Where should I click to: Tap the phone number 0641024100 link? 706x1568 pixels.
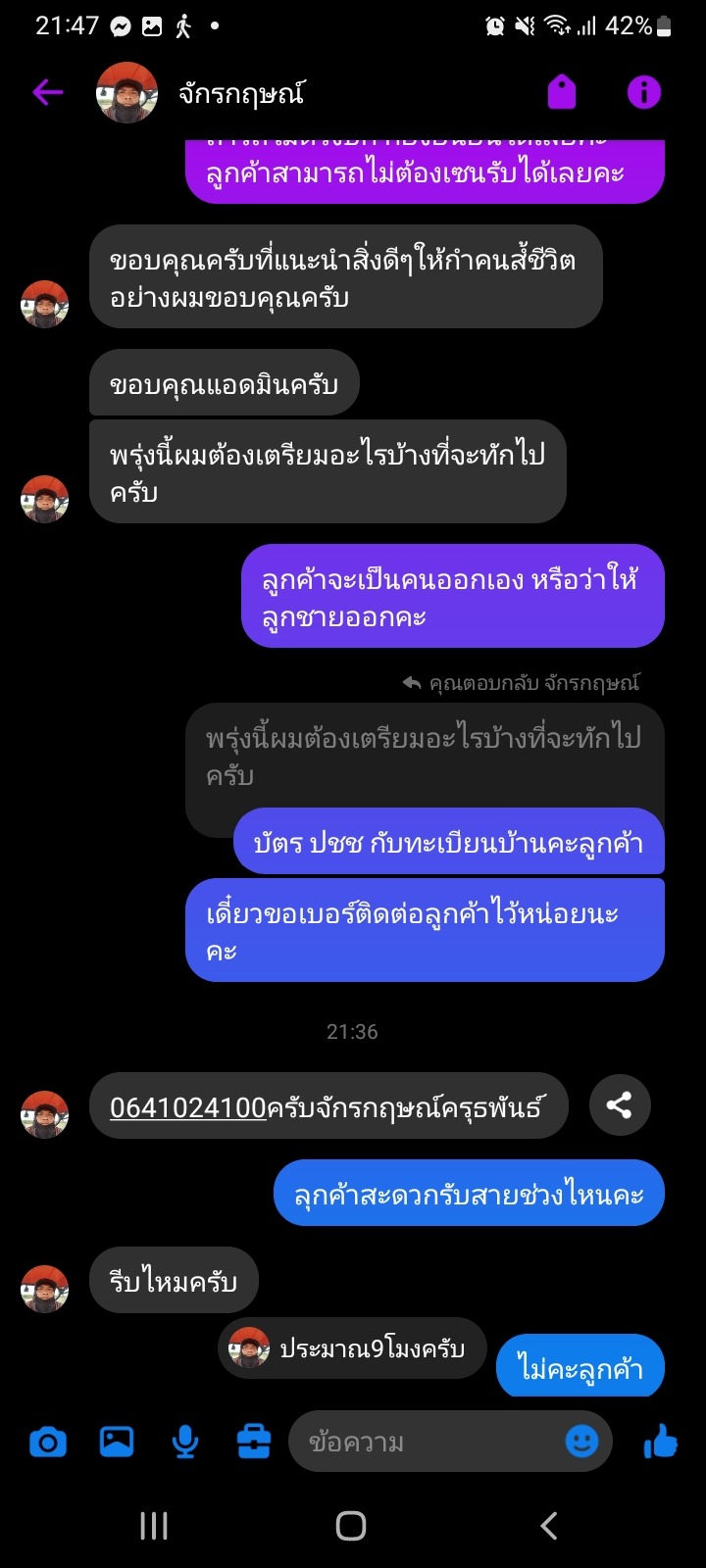pos(188,1107)
